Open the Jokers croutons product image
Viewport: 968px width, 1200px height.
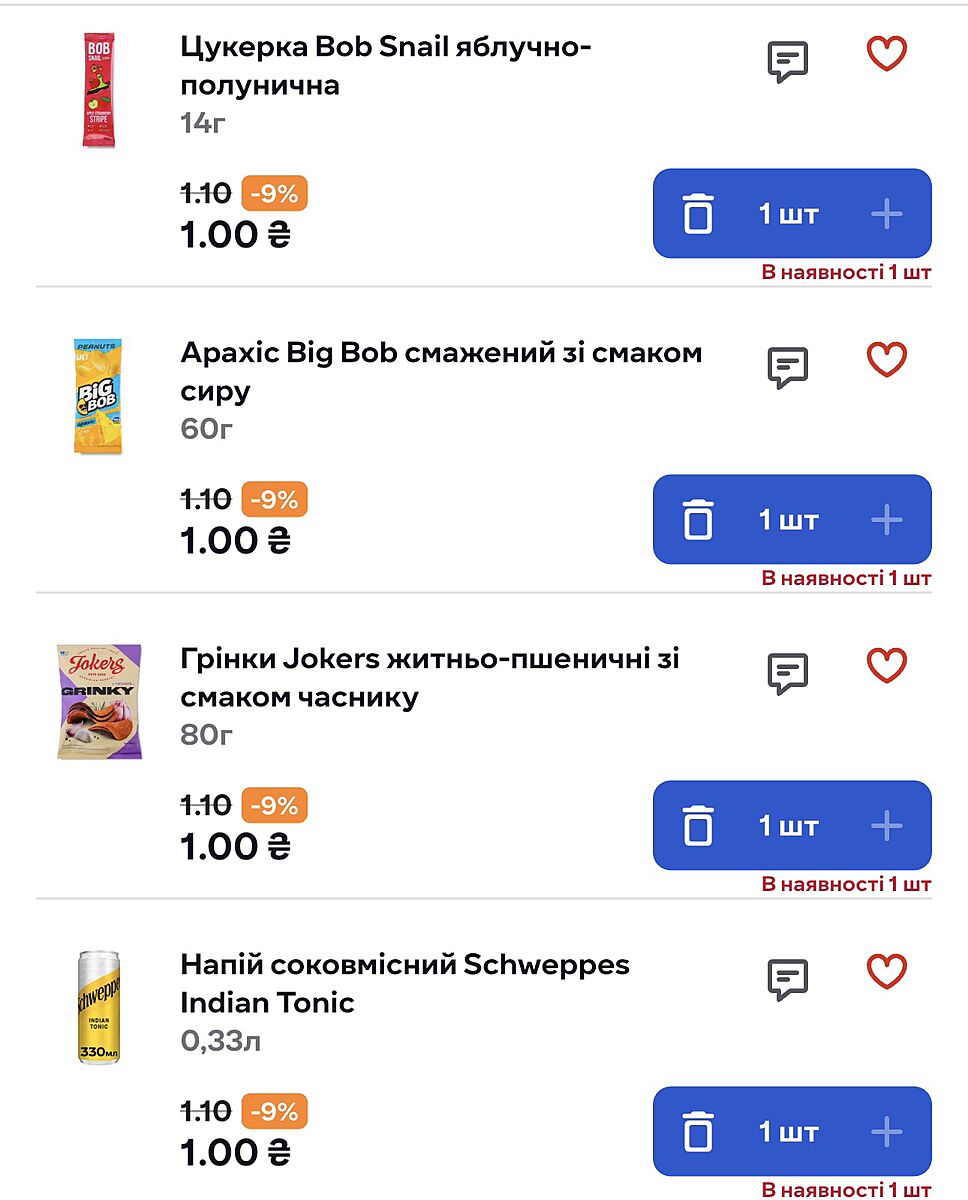(x=99, y=701)
